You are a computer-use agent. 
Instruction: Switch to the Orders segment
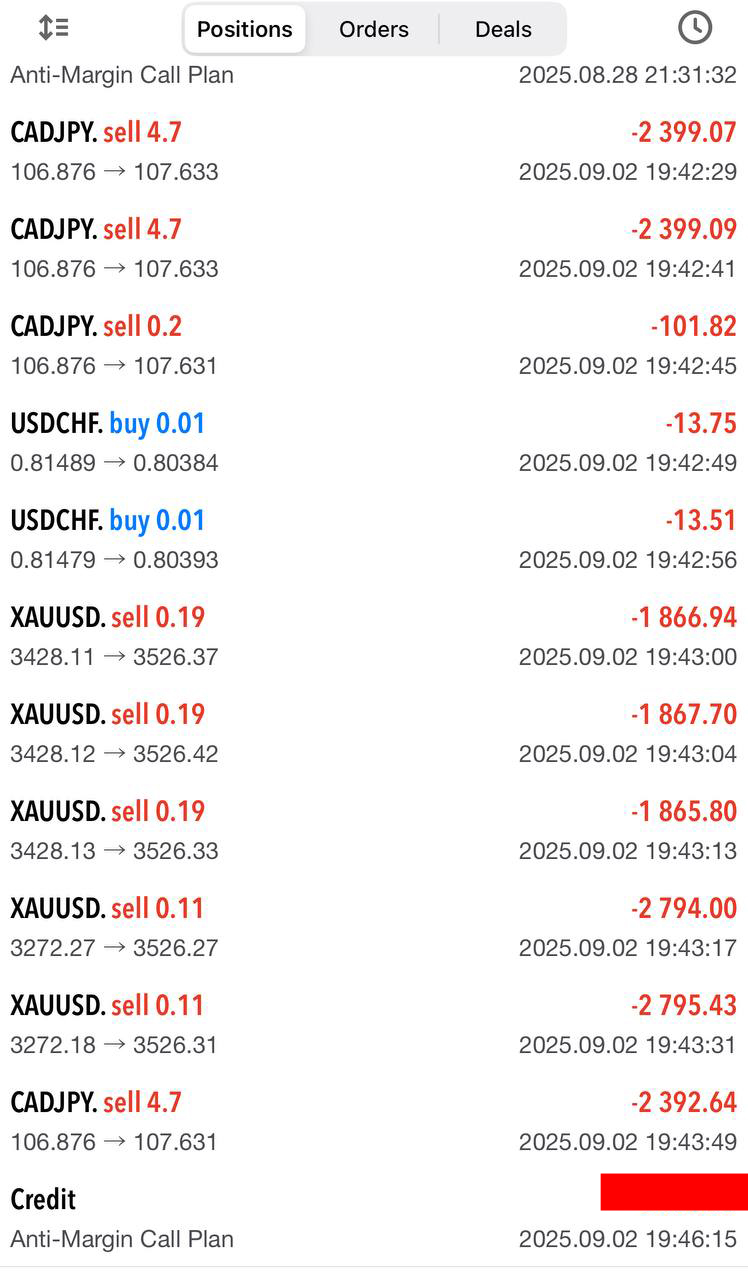[373, 30]
